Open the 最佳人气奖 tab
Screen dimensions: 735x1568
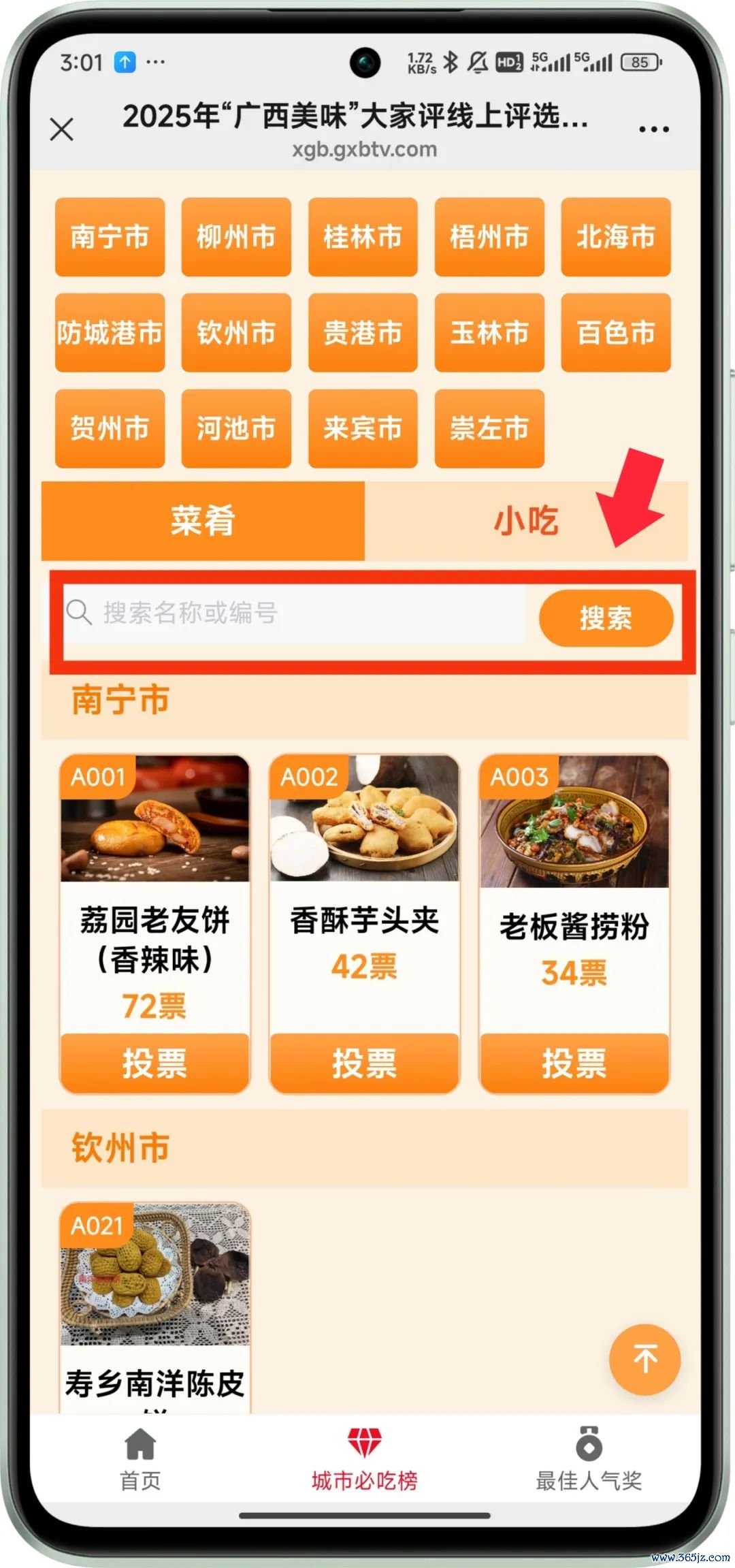(589, 1460)
